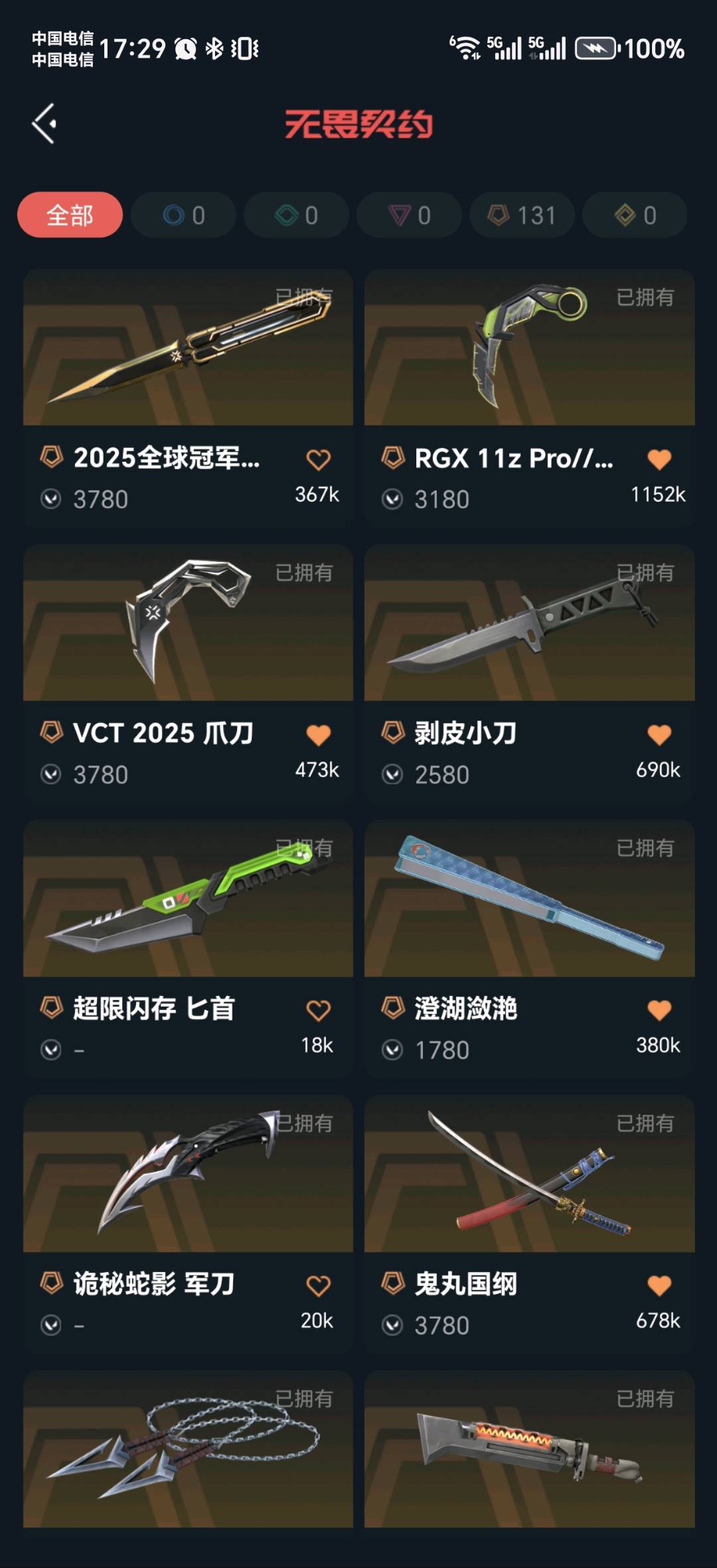Switch to the filter chip showing 131
The image size is (717, 1568).
point(522,215)
